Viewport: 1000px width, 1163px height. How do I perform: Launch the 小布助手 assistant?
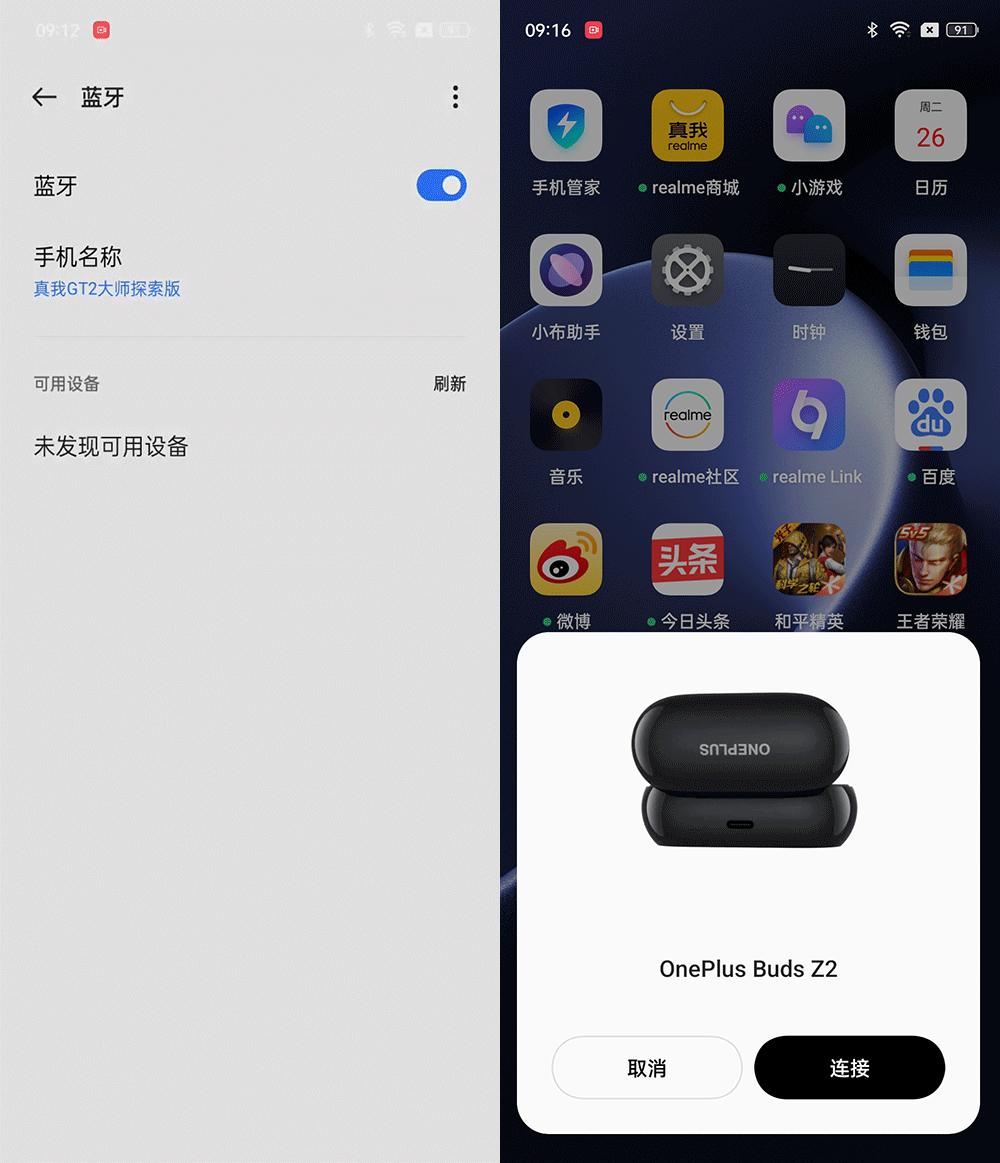pos(566,270)
